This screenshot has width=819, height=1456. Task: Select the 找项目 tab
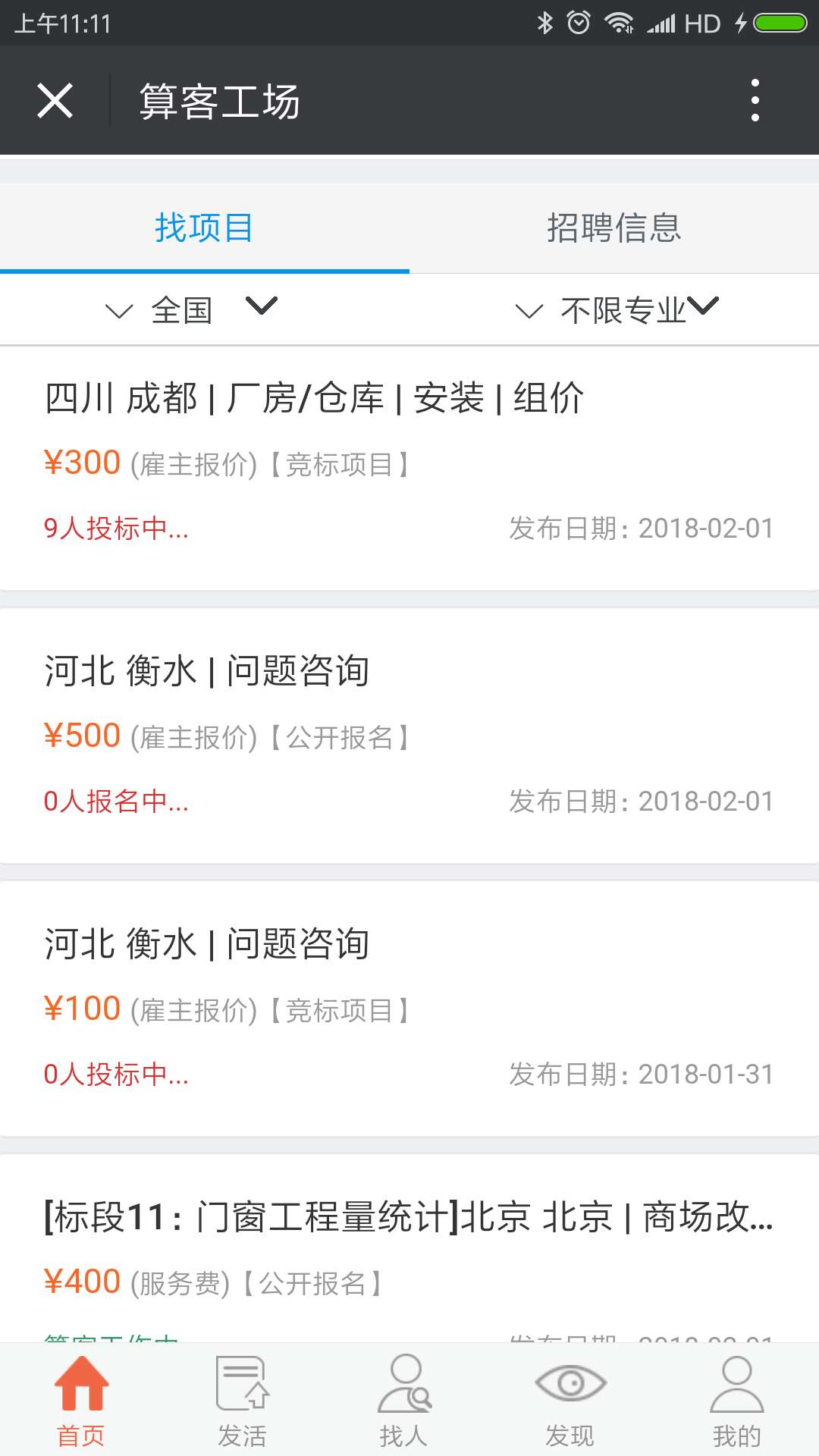pos(204,227)
